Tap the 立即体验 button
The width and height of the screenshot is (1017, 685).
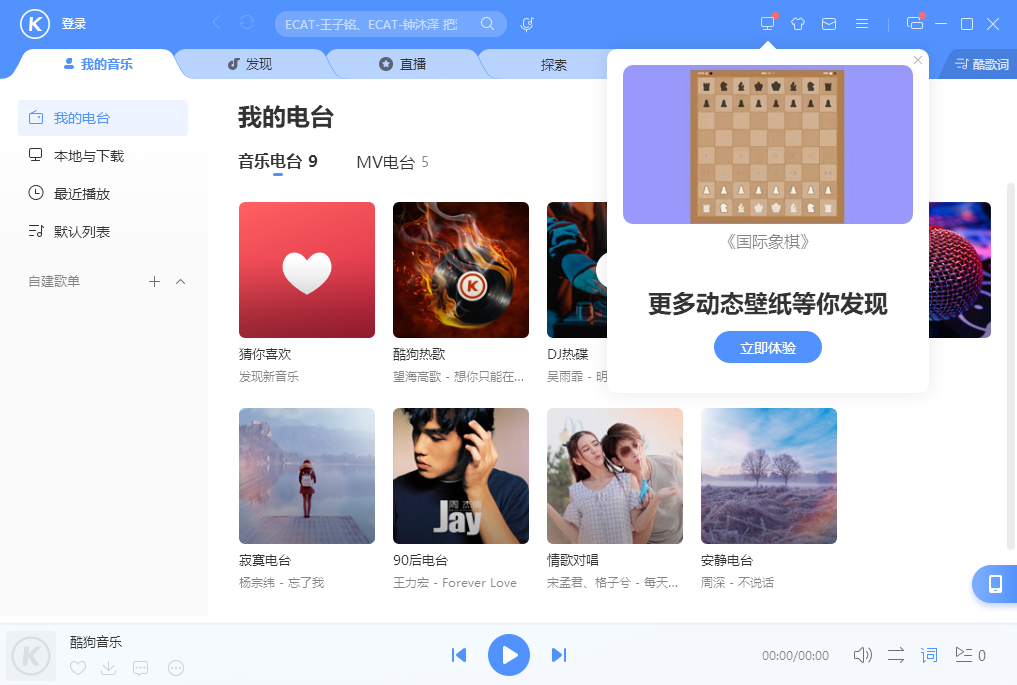click(x=767, y=348)
